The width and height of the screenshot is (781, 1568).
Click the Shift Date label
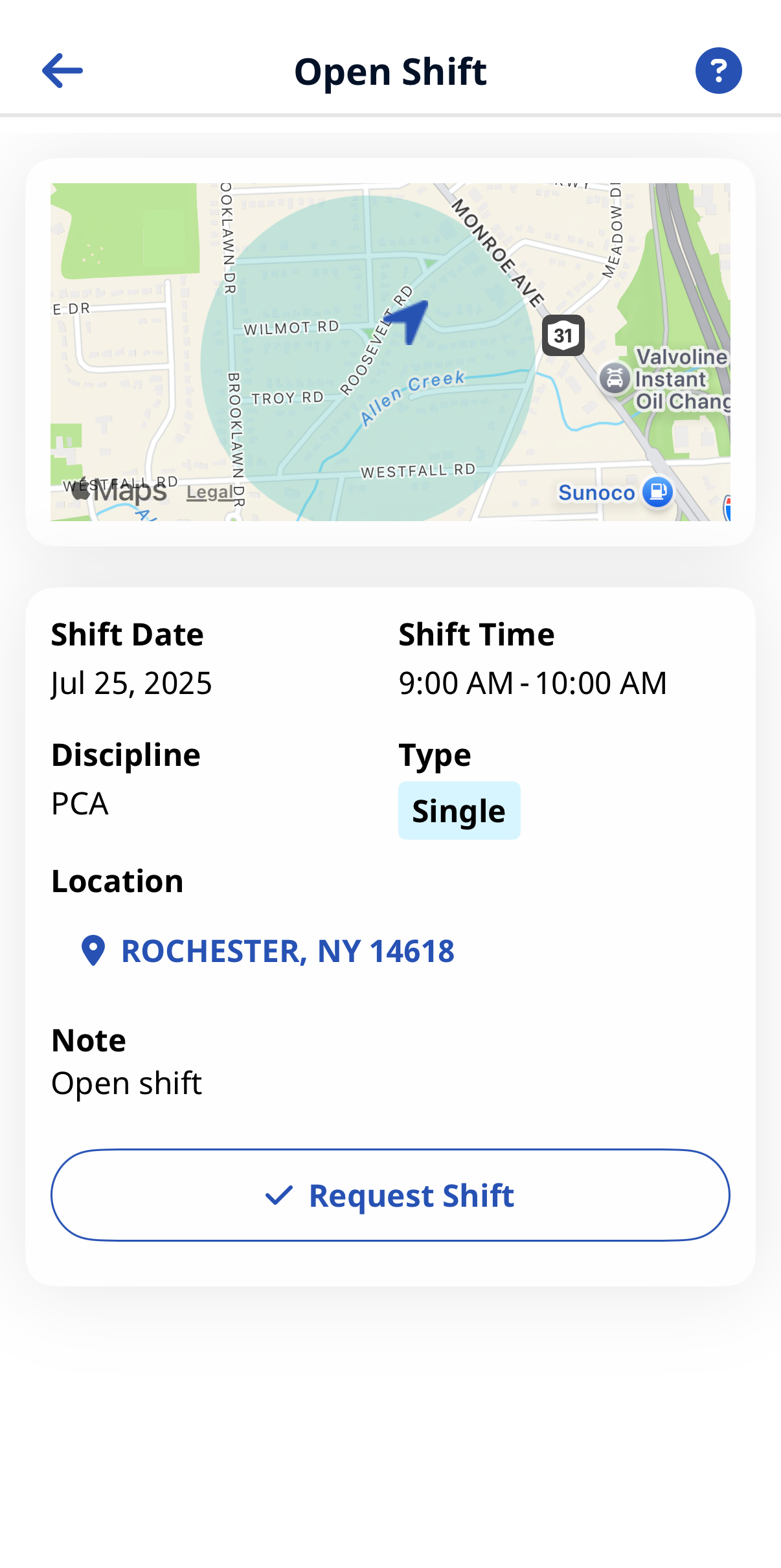(128, 634)
